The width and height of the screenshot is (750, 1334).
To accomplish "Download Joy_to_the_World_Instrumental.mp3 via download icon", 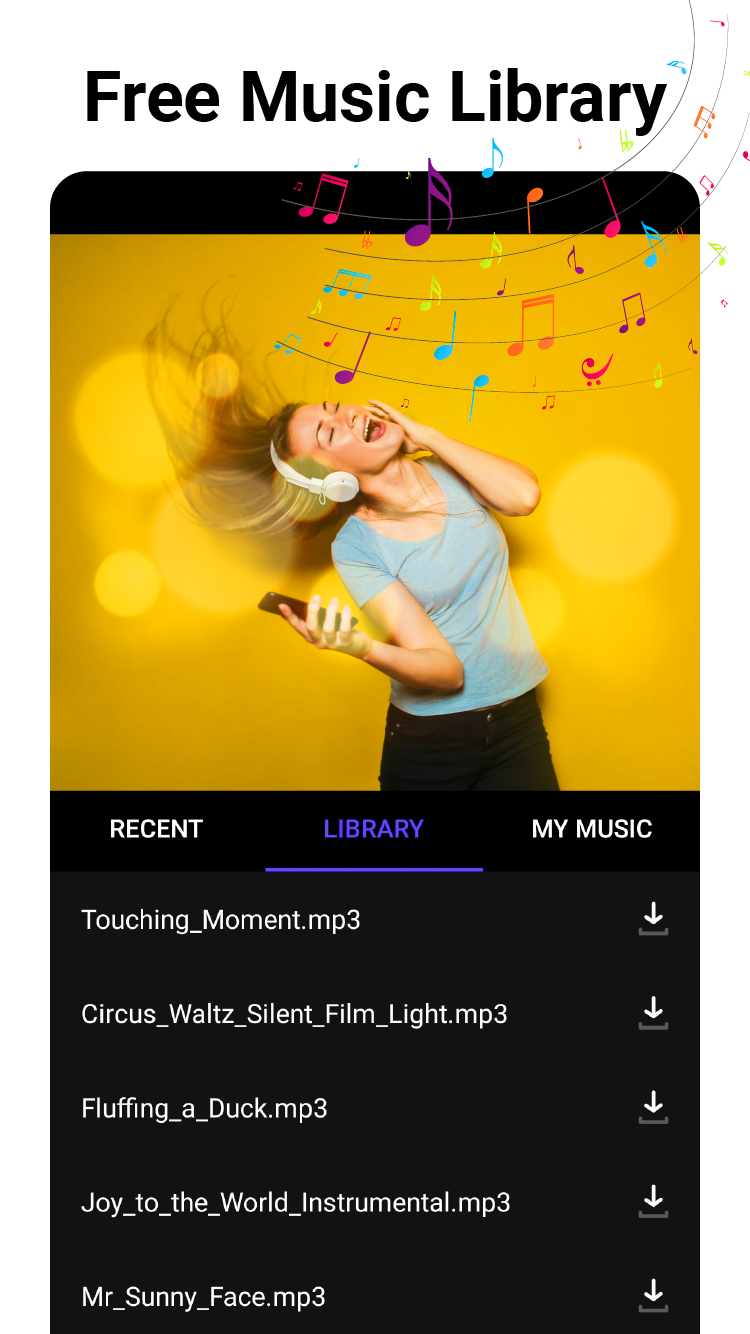I will [x=653, y=1203].
